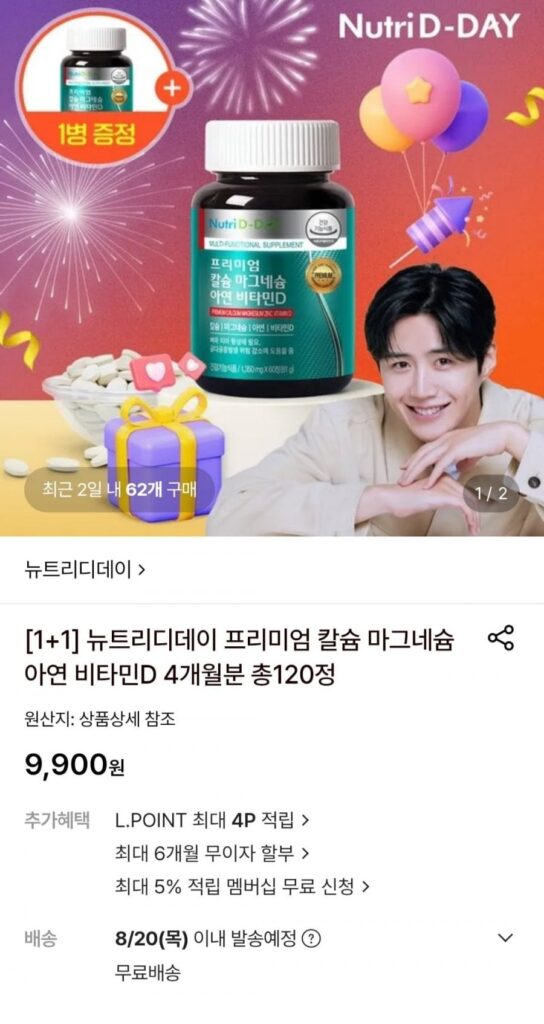Open the product image gallery
The height and width of the screenshot is (1024, 544).
(x=272, y=268)
